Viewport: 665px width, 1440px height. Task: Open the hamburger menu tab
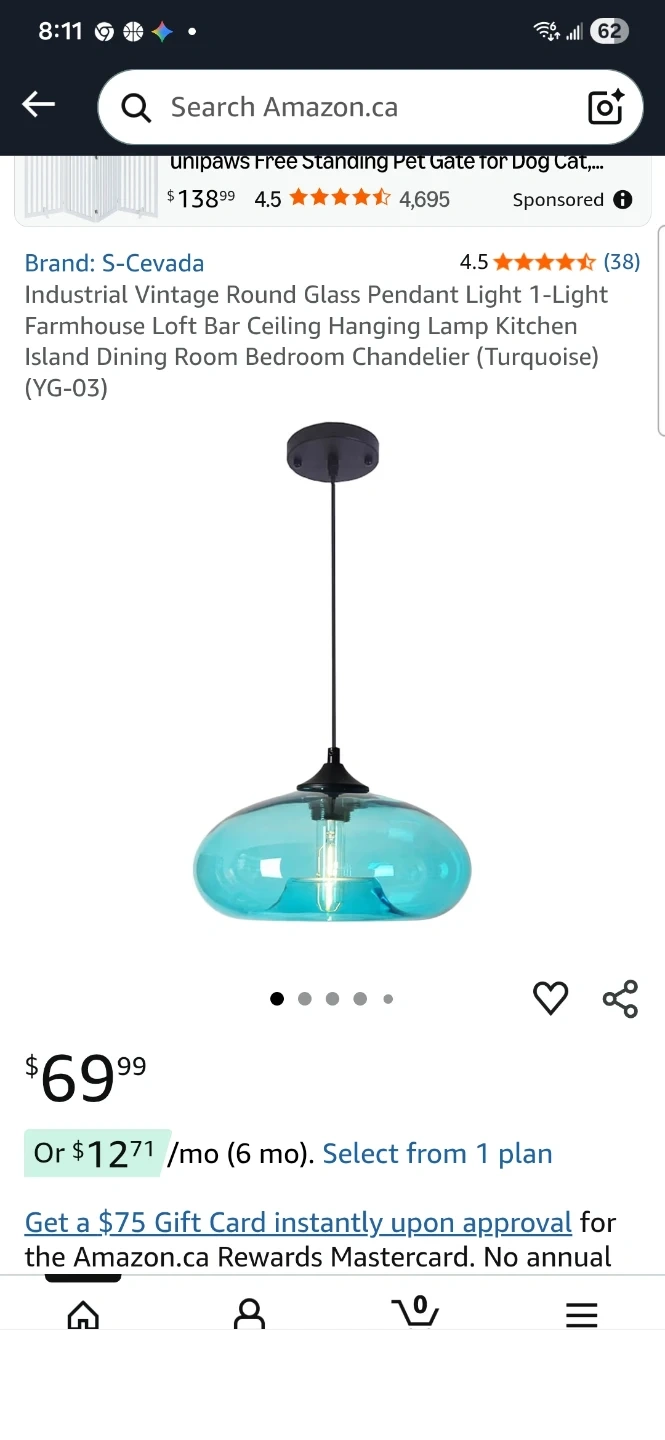[581, 1314]
